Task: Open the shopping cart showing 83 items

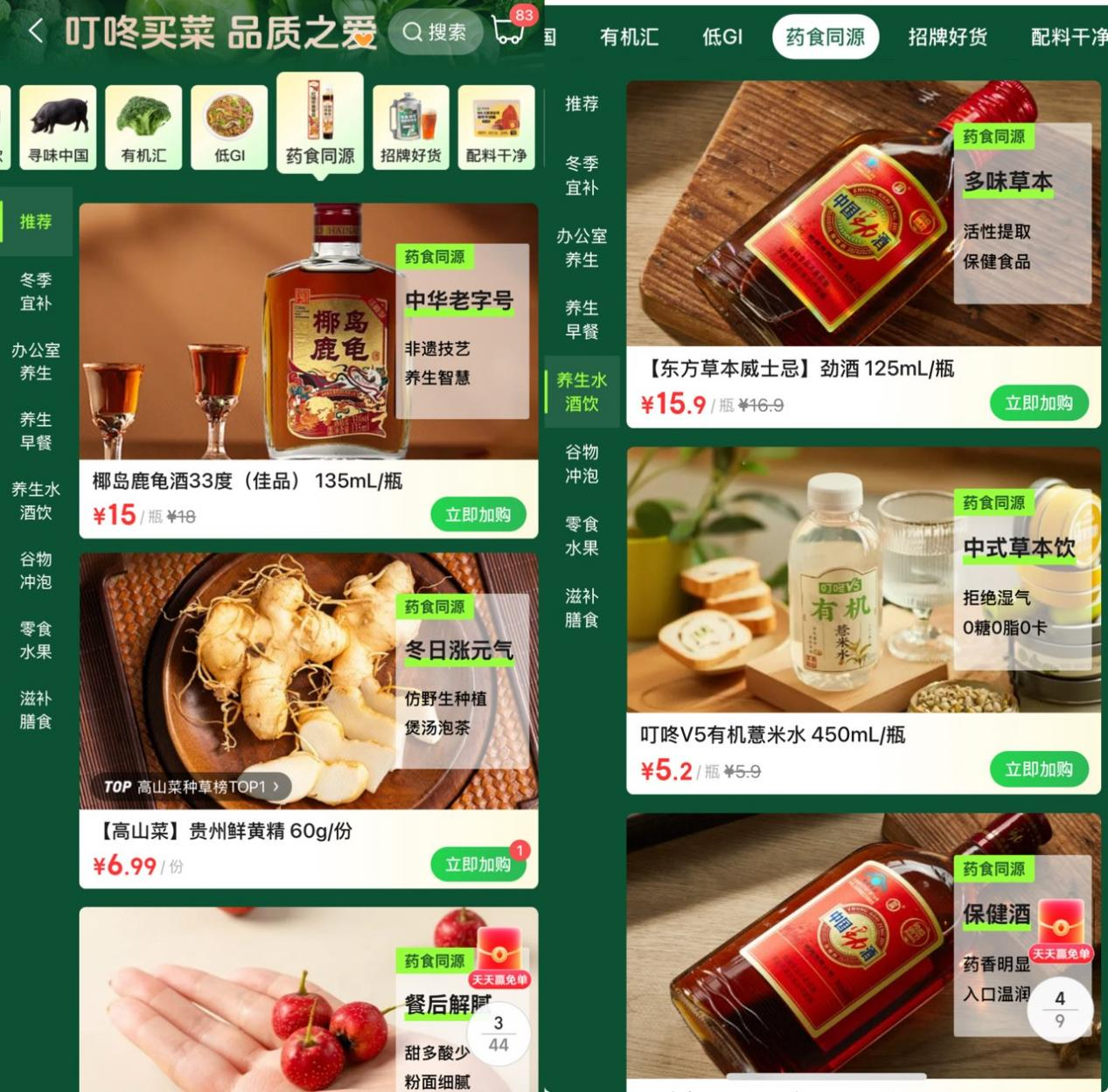Action: pyautogui.click(x=512, y=30)
